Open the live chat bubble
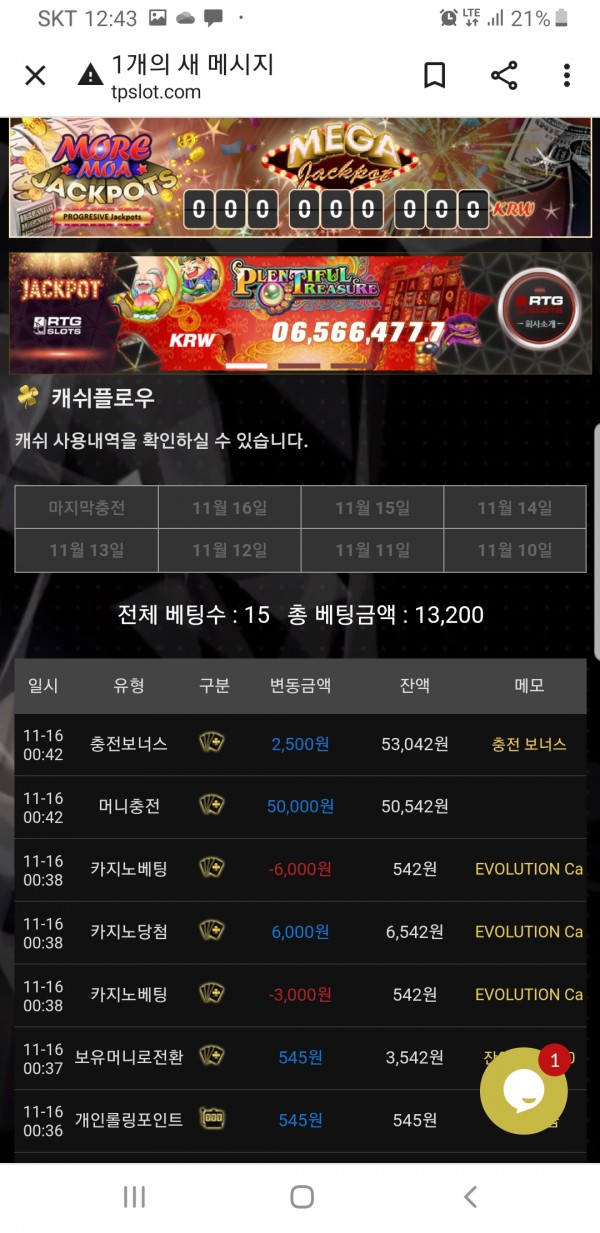The width and height of the screenshot is (600, 1233). click(523, 1090)
